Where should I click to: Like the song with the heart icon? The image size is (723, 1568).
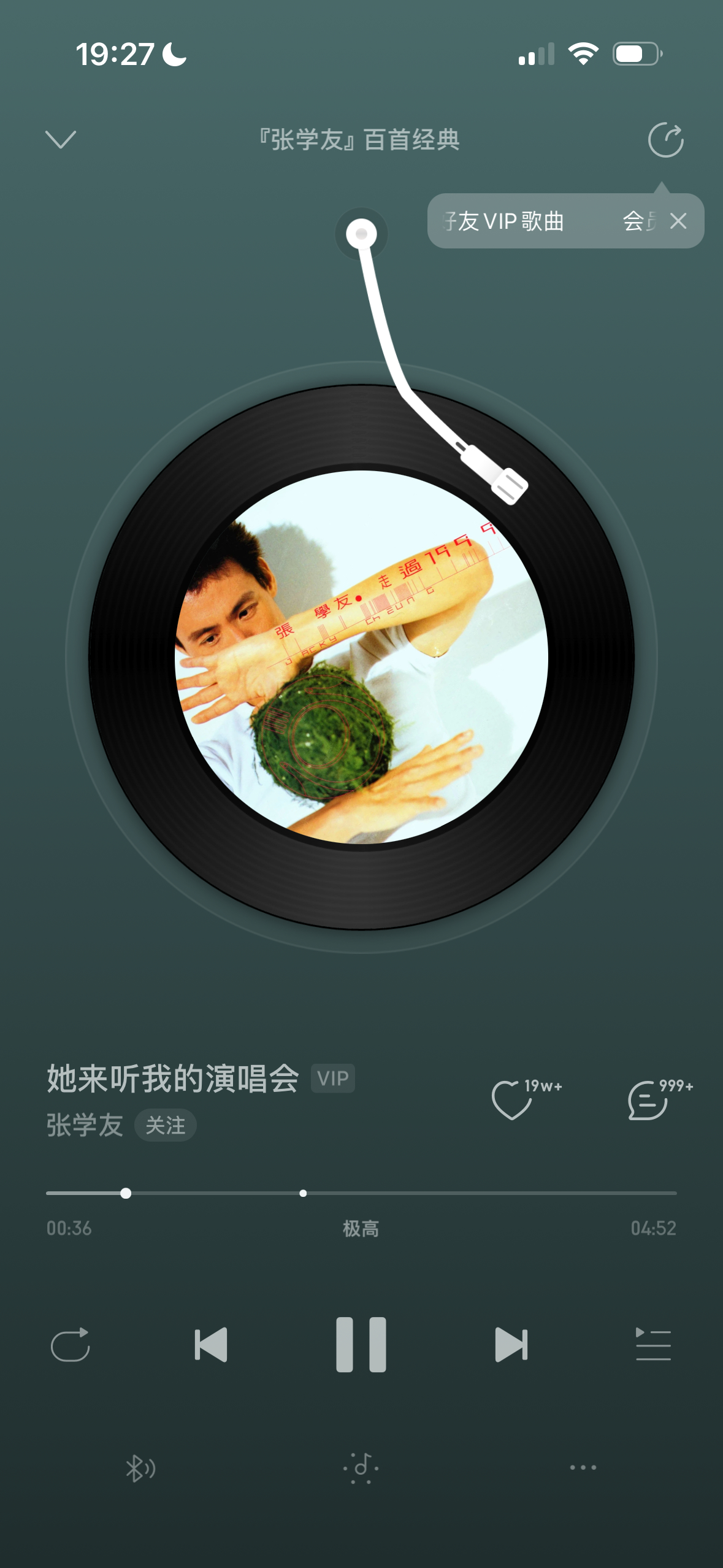click(x=511, y=1100)
